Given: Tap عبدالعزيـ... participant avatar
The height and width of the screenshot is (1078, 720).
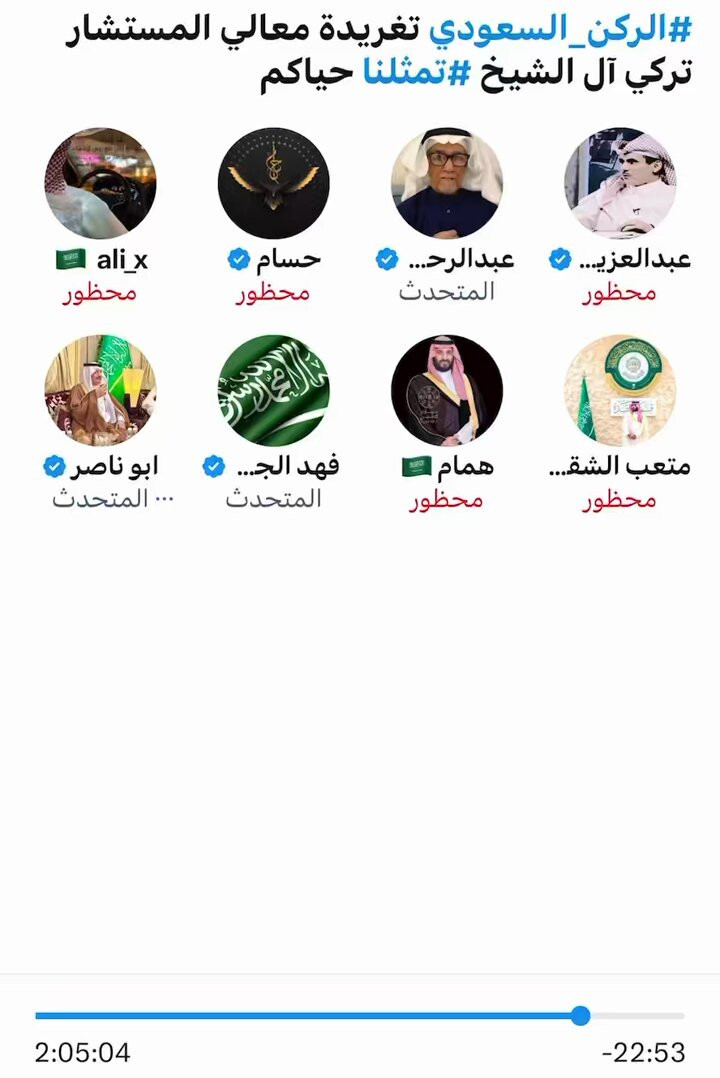Looking at the screenshot, I should (619, 182).
